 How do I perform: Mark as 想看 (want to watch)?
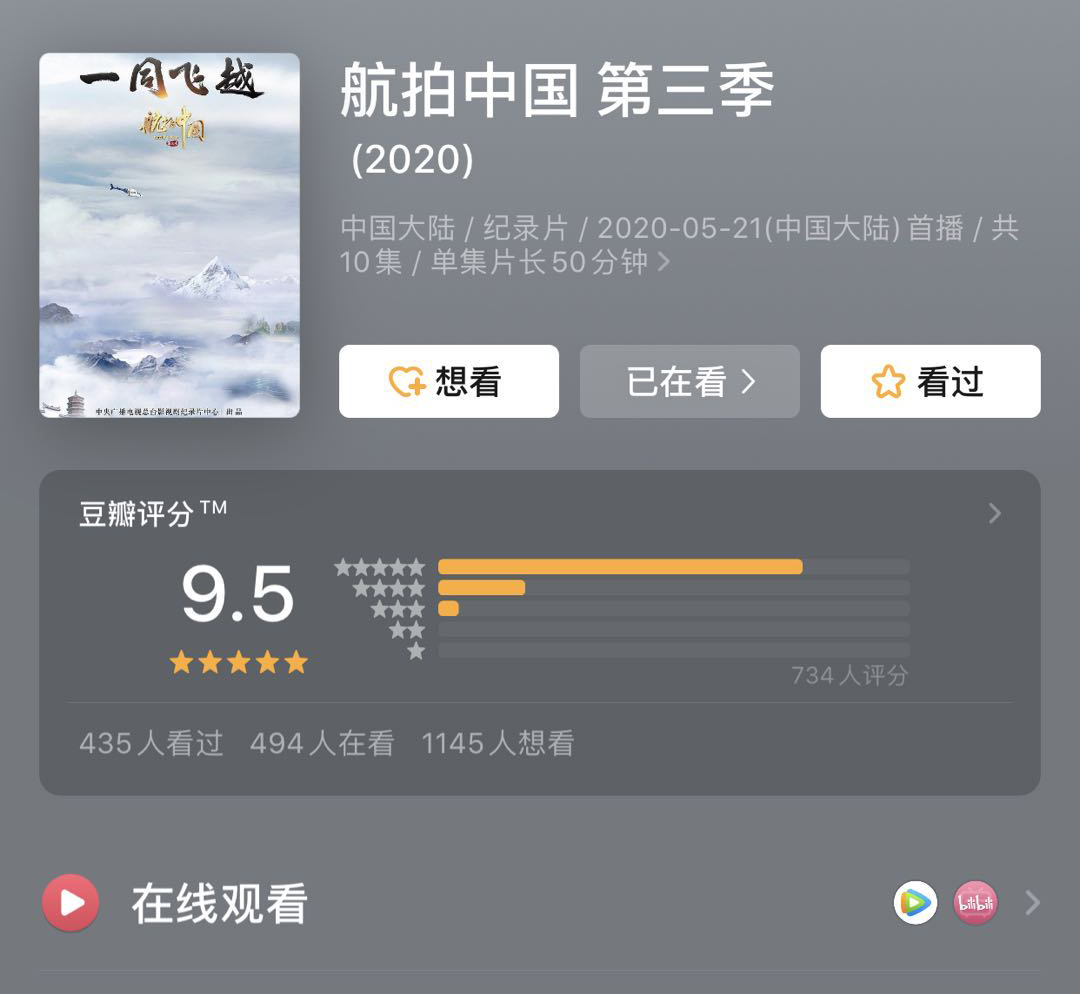[448, 381]
